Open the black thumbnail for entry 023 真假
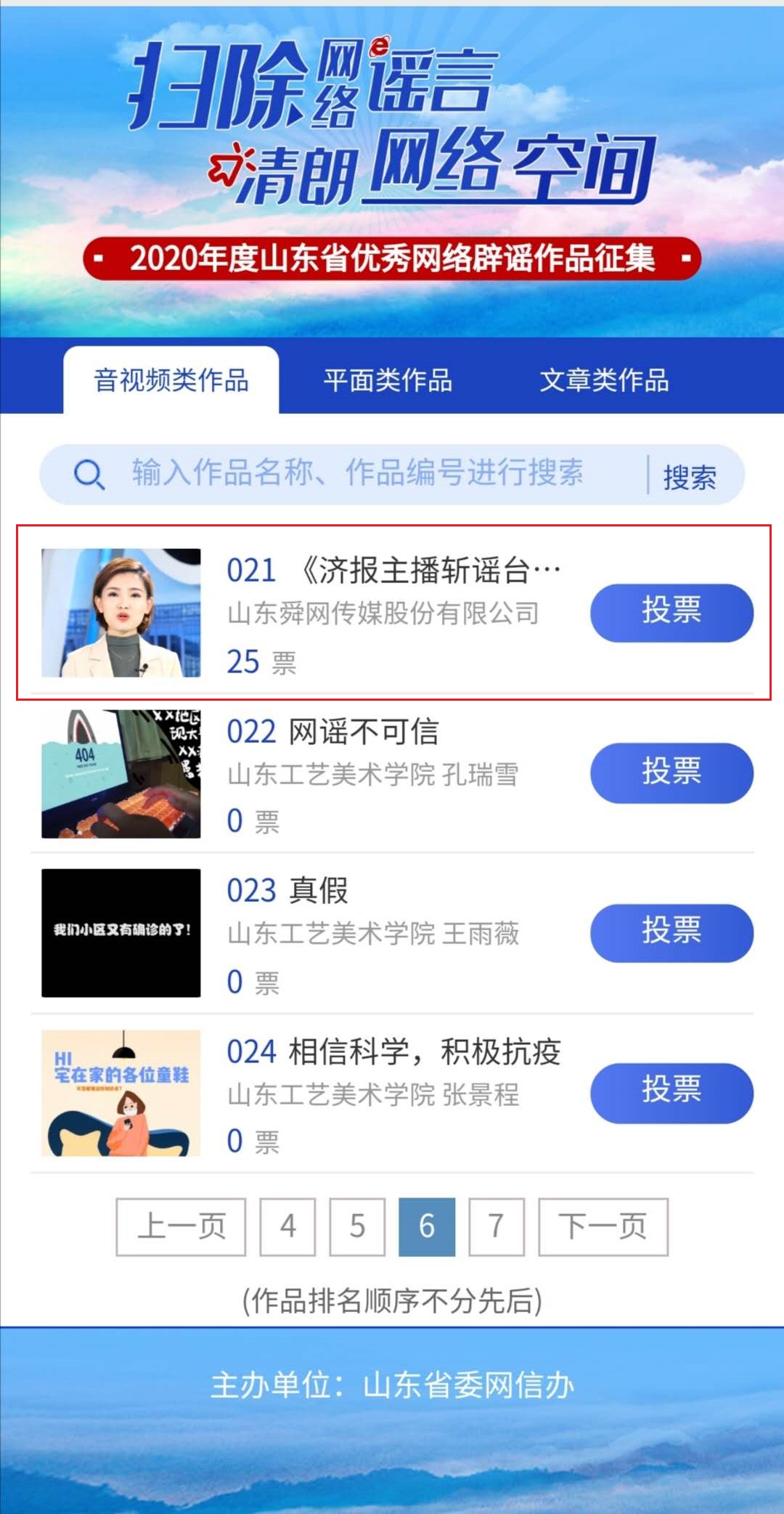Screen dimensions: 784x1514 pyautogui.click(x=121, y=934)
